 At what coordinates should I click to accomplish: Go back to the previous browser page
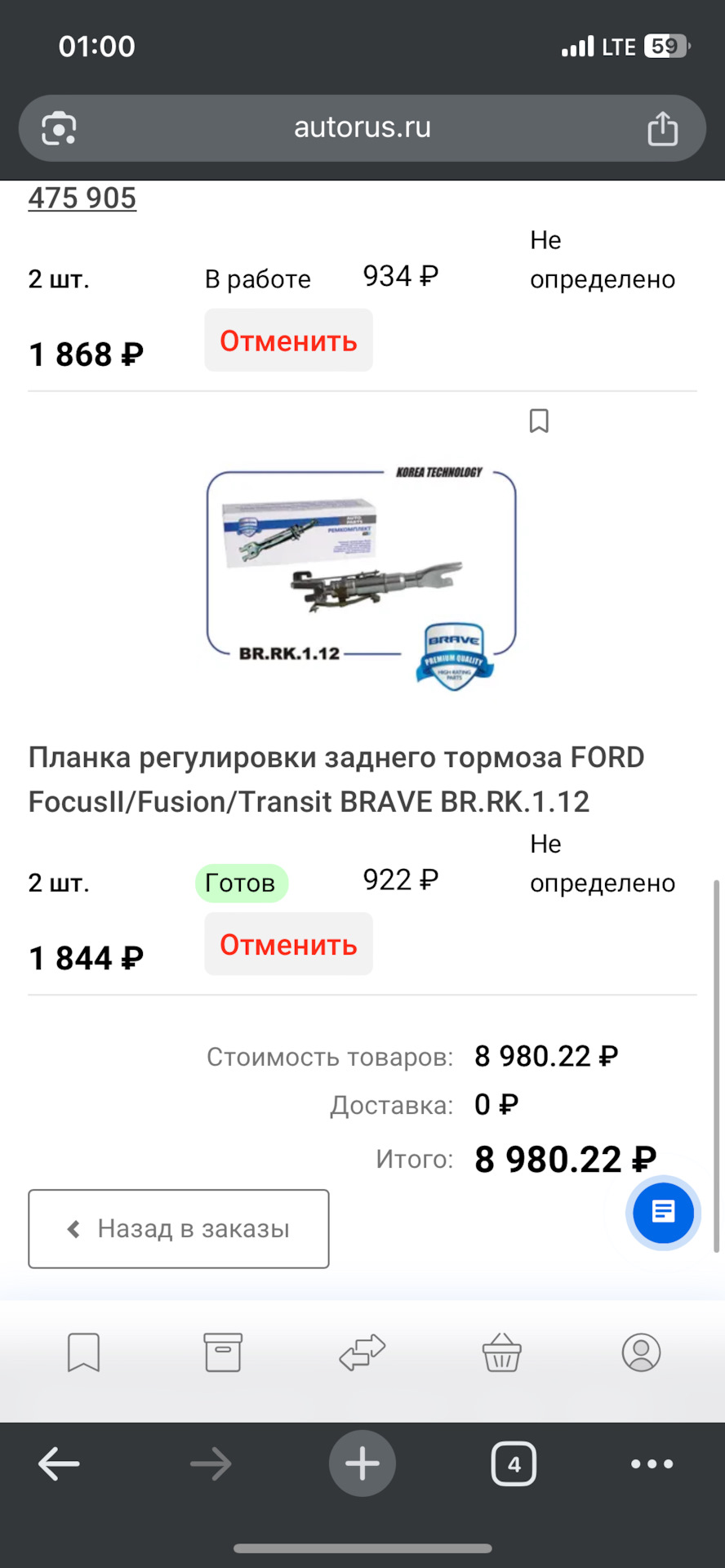(59, 1464)
